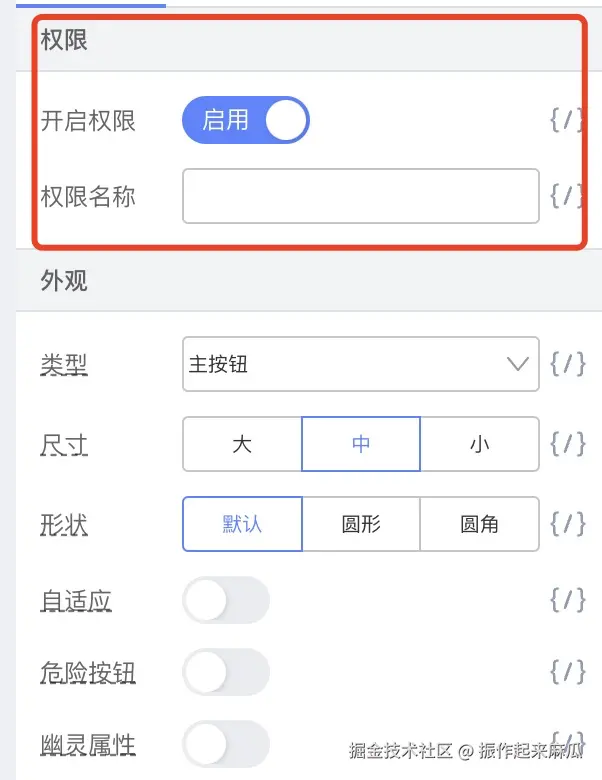602x780 pixels.
Task: Turn on 危险按钮
Action: [x=226, y=672]
